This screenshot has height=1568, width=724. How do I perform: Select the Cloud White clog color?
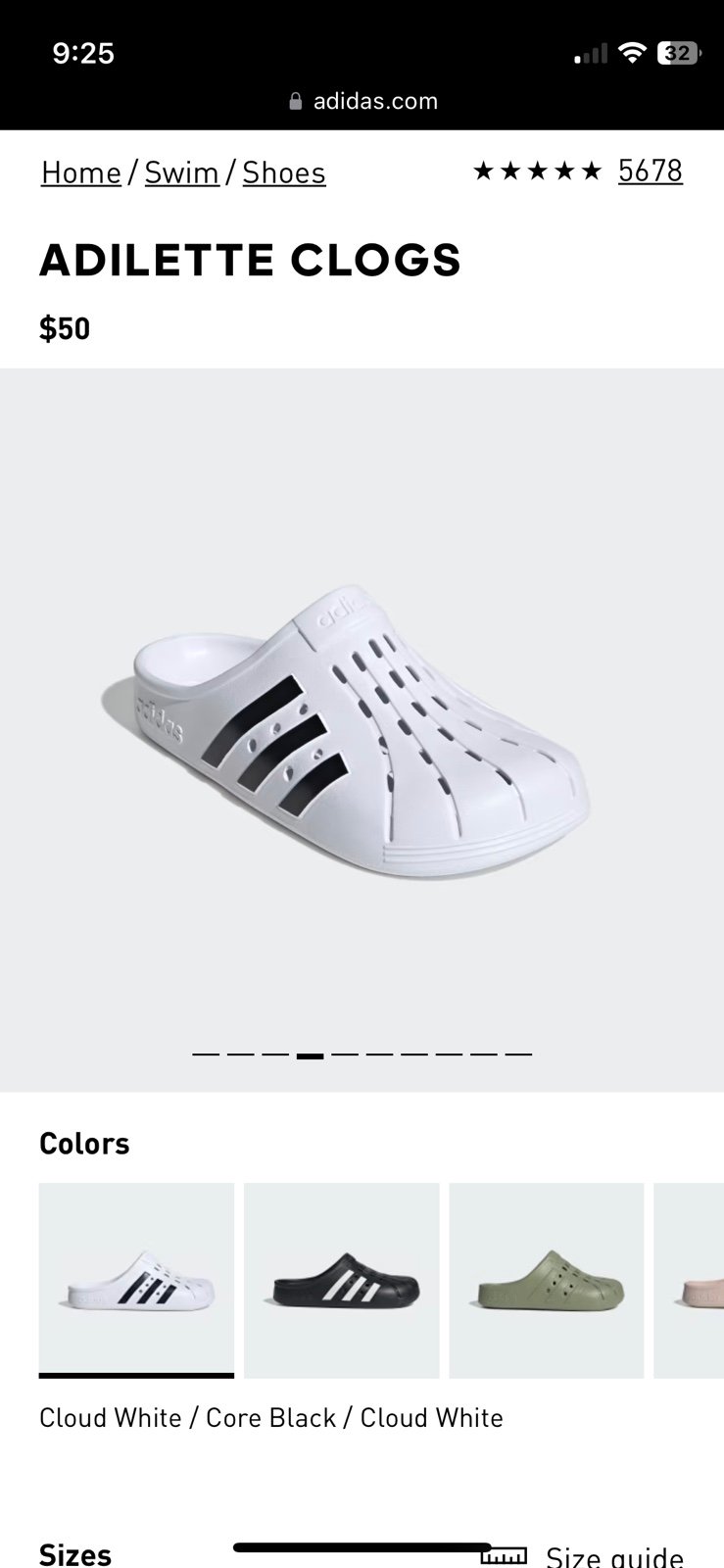coord(136,1280)
